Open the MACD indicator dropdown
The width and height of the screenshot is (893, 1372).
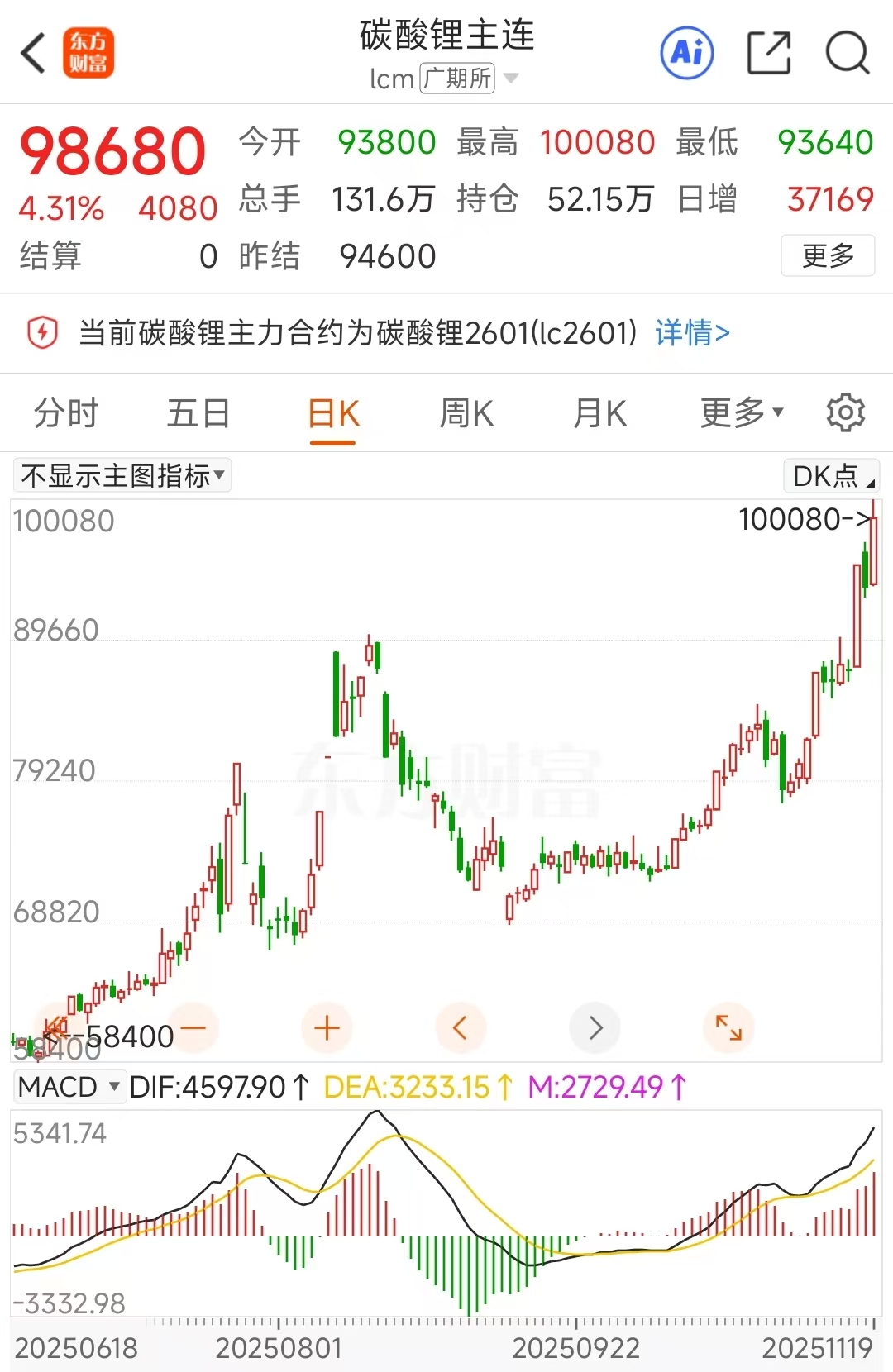tap(70, 1087)
